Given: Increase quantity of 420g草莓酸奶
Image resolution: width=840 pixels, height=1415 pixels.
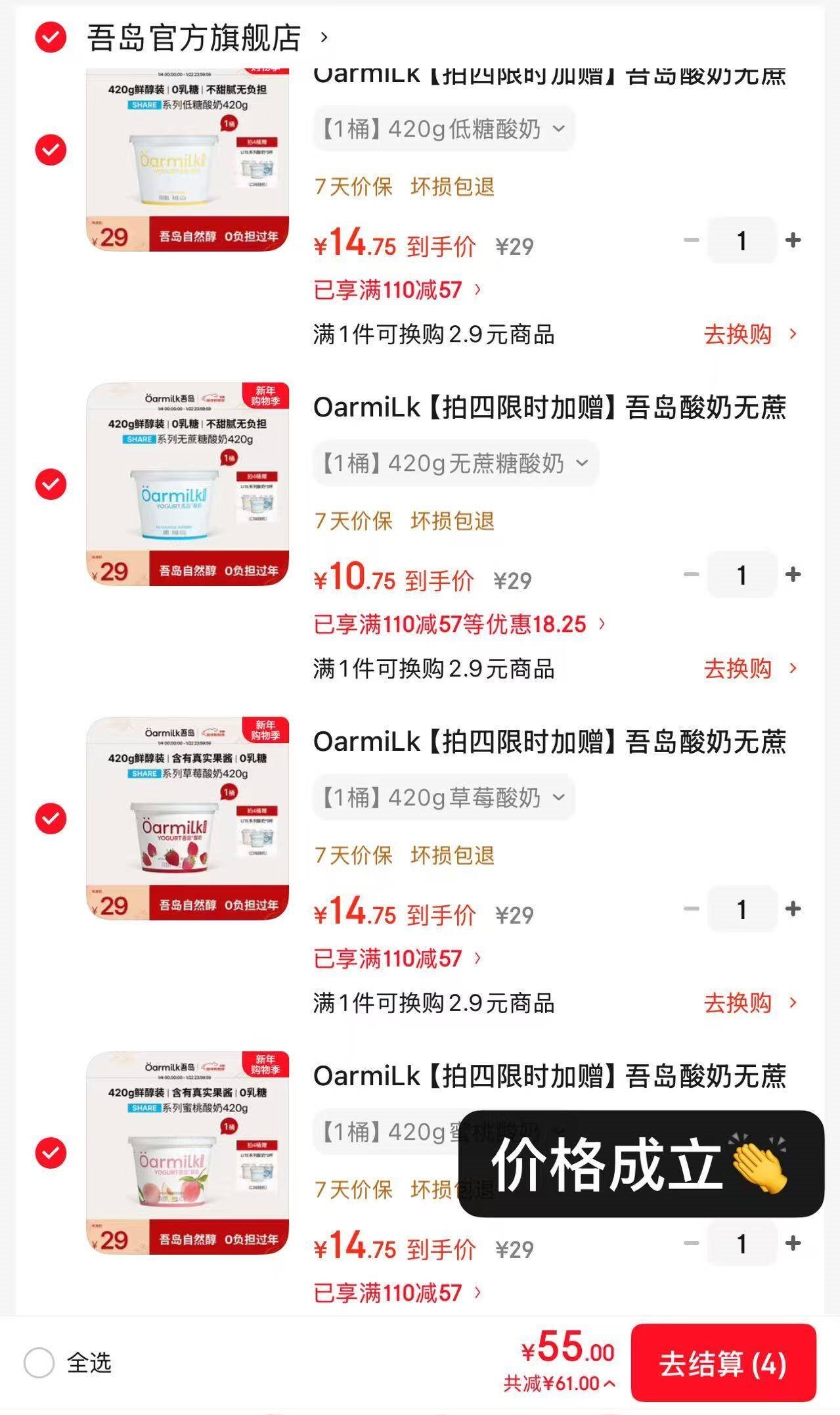Looking at the screenshot, I should (793, 909).
